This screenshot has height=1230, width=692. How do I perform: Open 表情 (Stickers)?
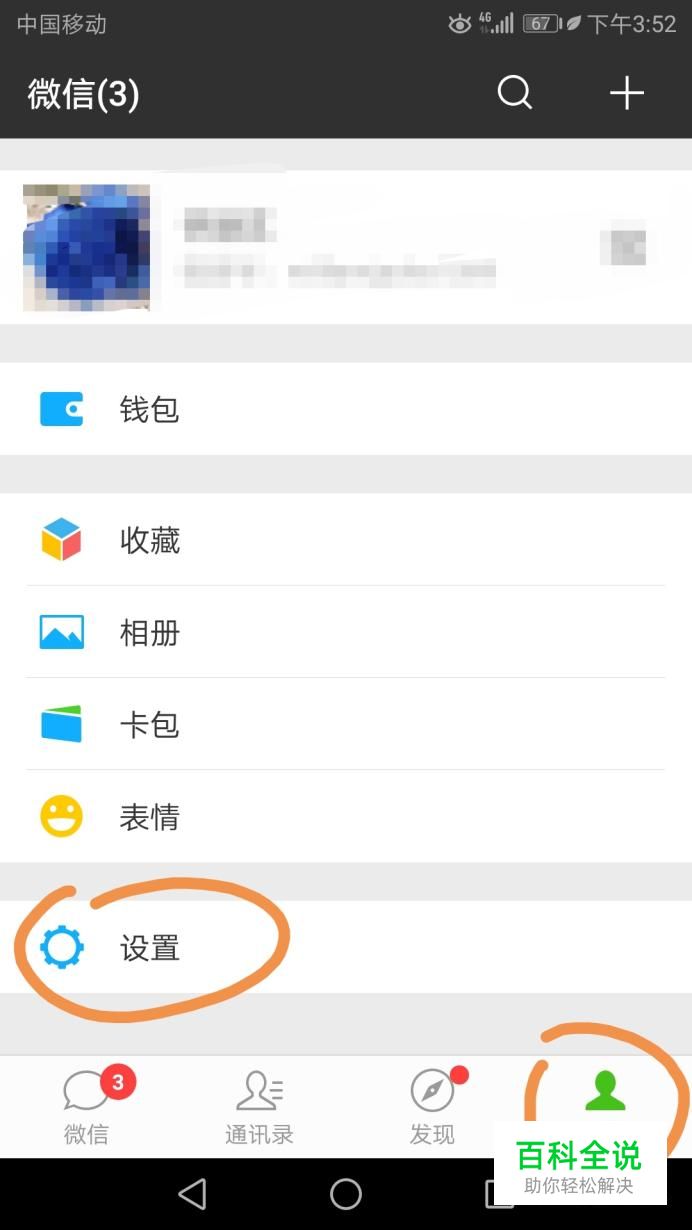346,817
